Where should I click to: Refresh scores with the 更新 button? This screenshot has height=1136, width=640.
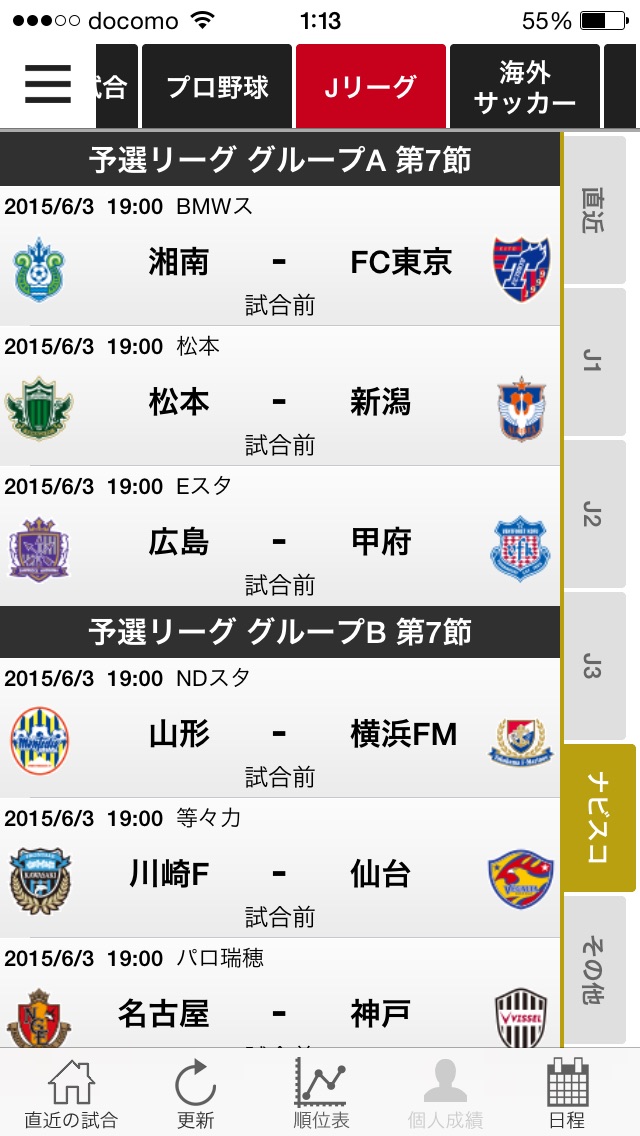(196, 1094)
